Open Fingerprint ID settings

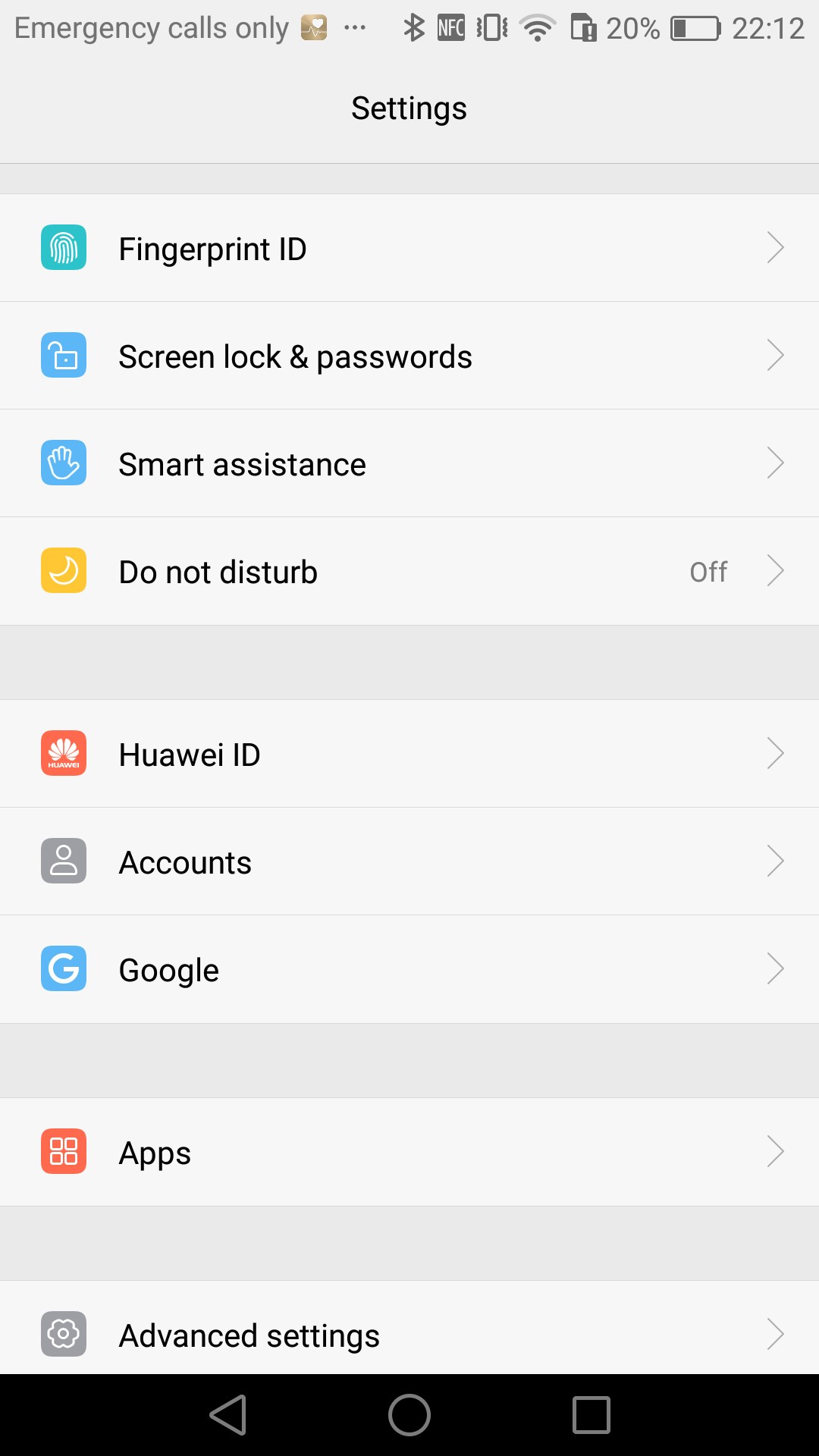tap(409, 248)
